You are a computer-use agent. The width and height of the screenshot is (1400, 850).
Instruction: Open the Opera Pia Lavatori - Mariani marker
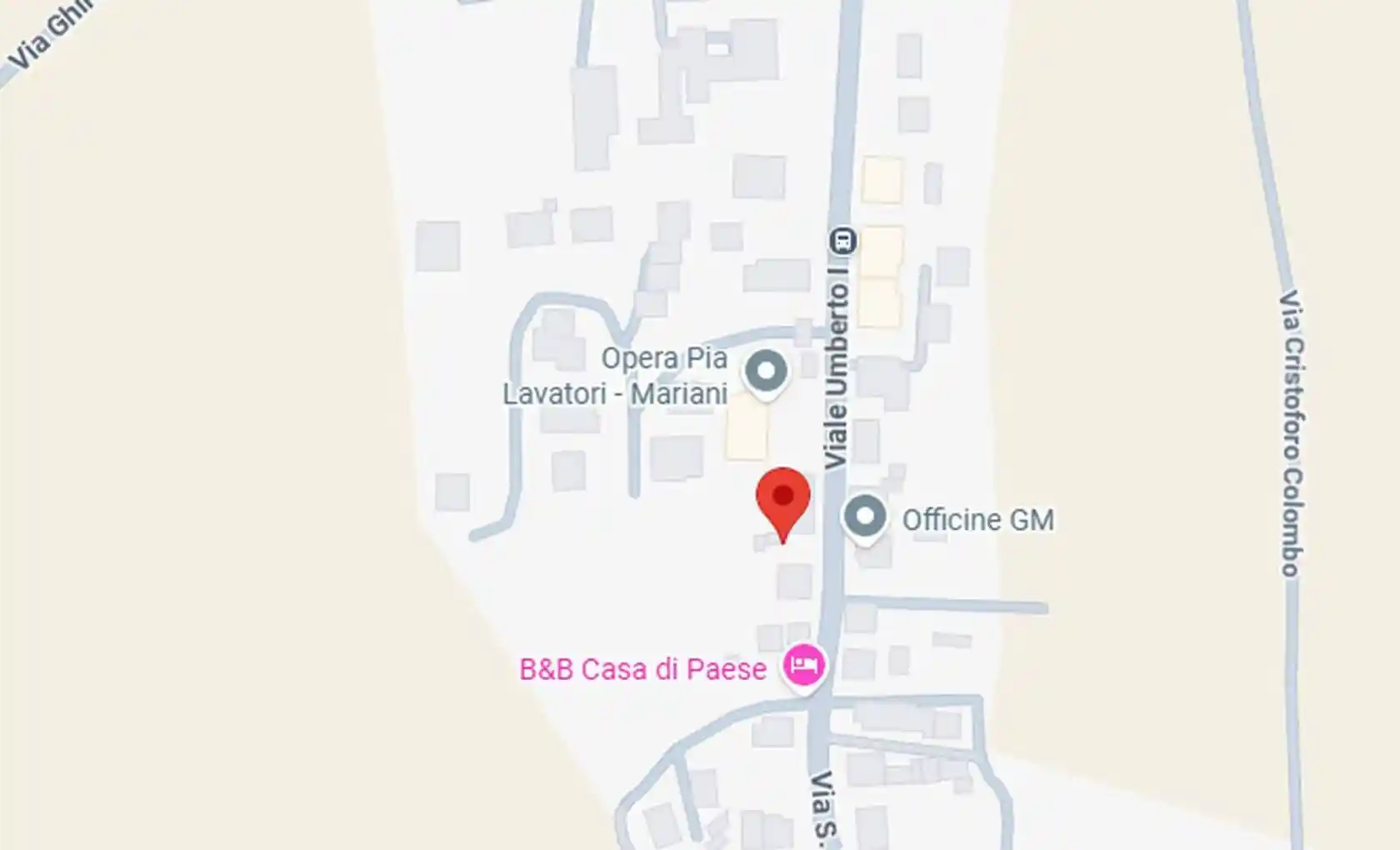(766, 372)
